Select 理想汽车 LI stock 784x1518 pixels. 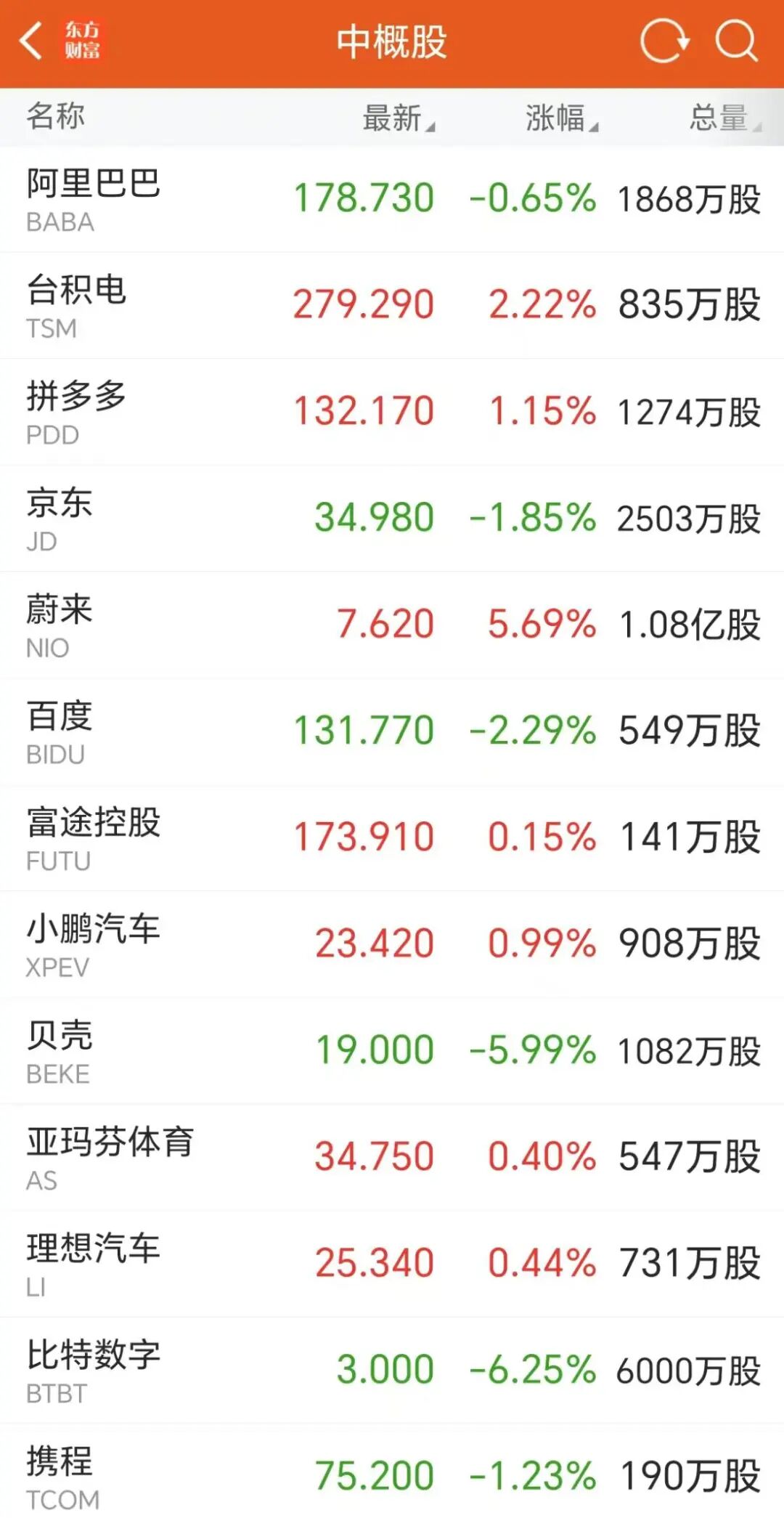click(x=392, y=1264)
